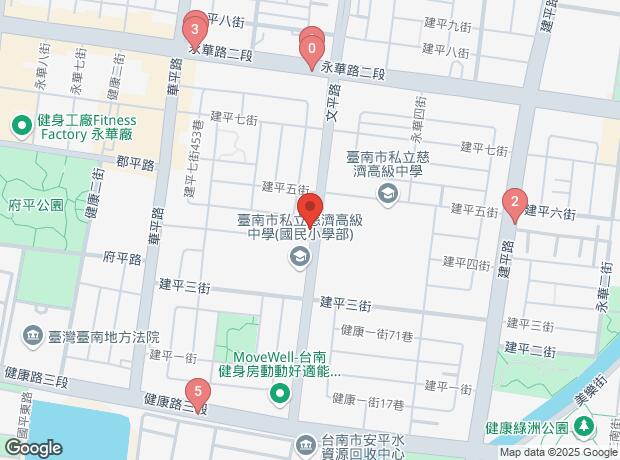
Task: Open the red marker numbered 2
Action: tap(514, 207)
